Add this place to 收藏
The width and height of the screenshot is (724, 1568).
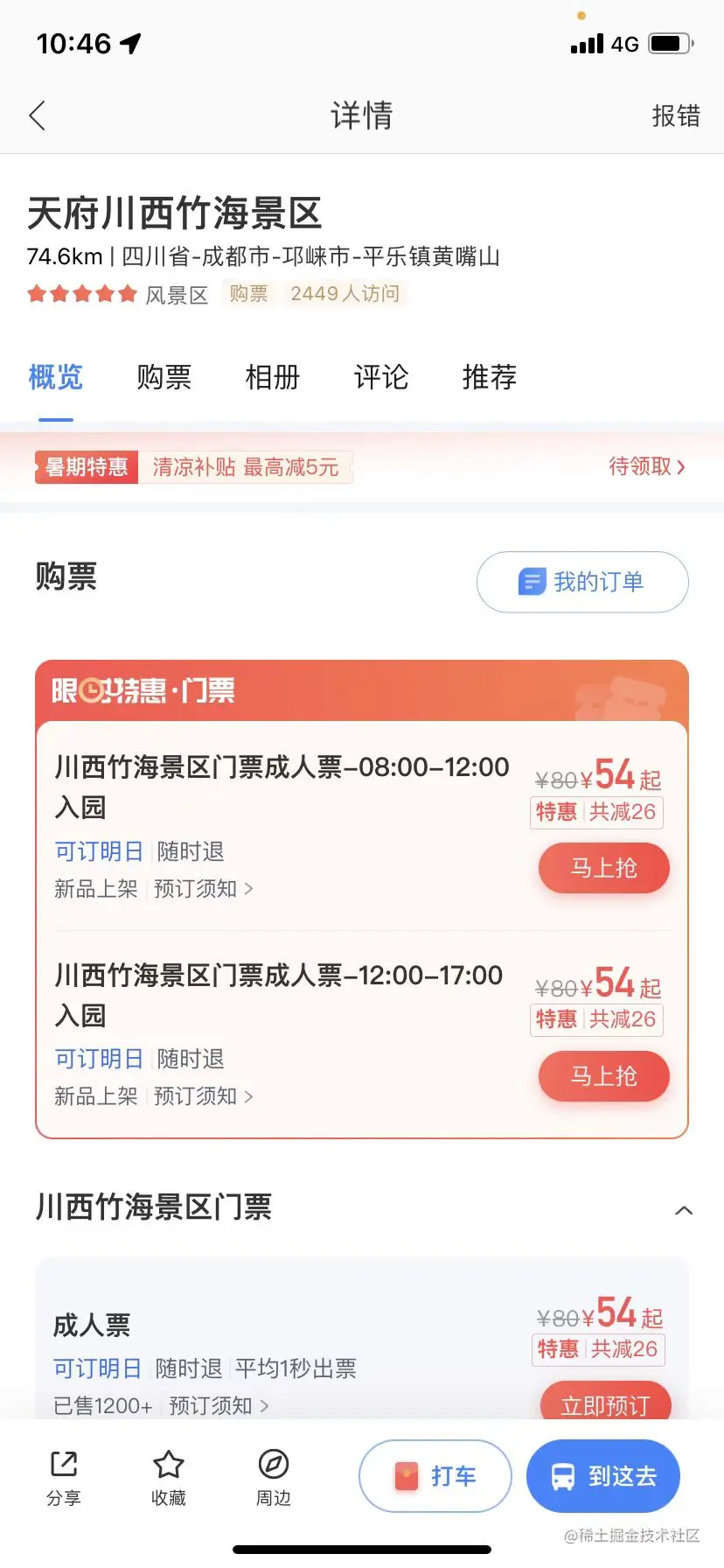169,1477
